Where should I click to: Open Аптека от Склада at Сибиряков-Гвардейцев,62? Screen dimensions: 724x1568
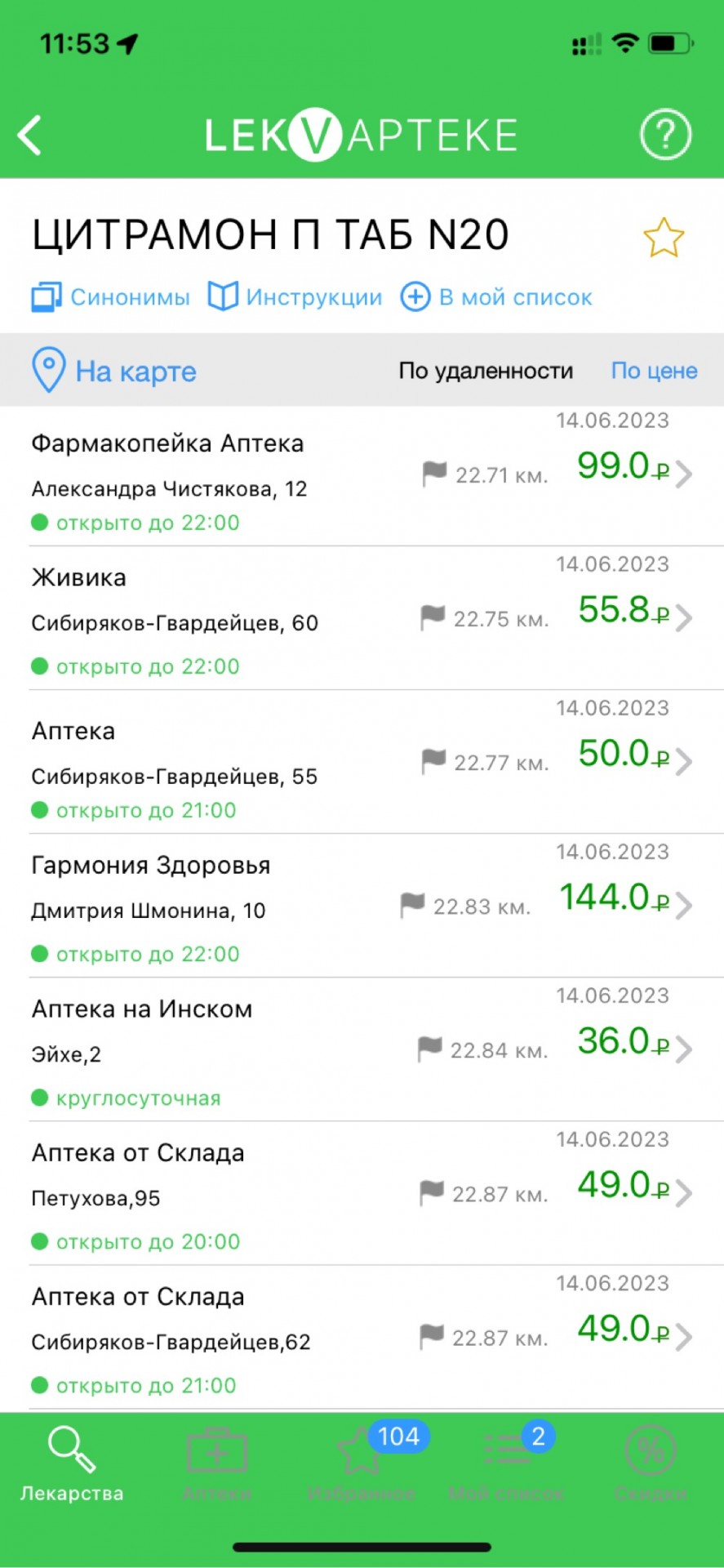pyautogui.click(x=362, y=1337)
